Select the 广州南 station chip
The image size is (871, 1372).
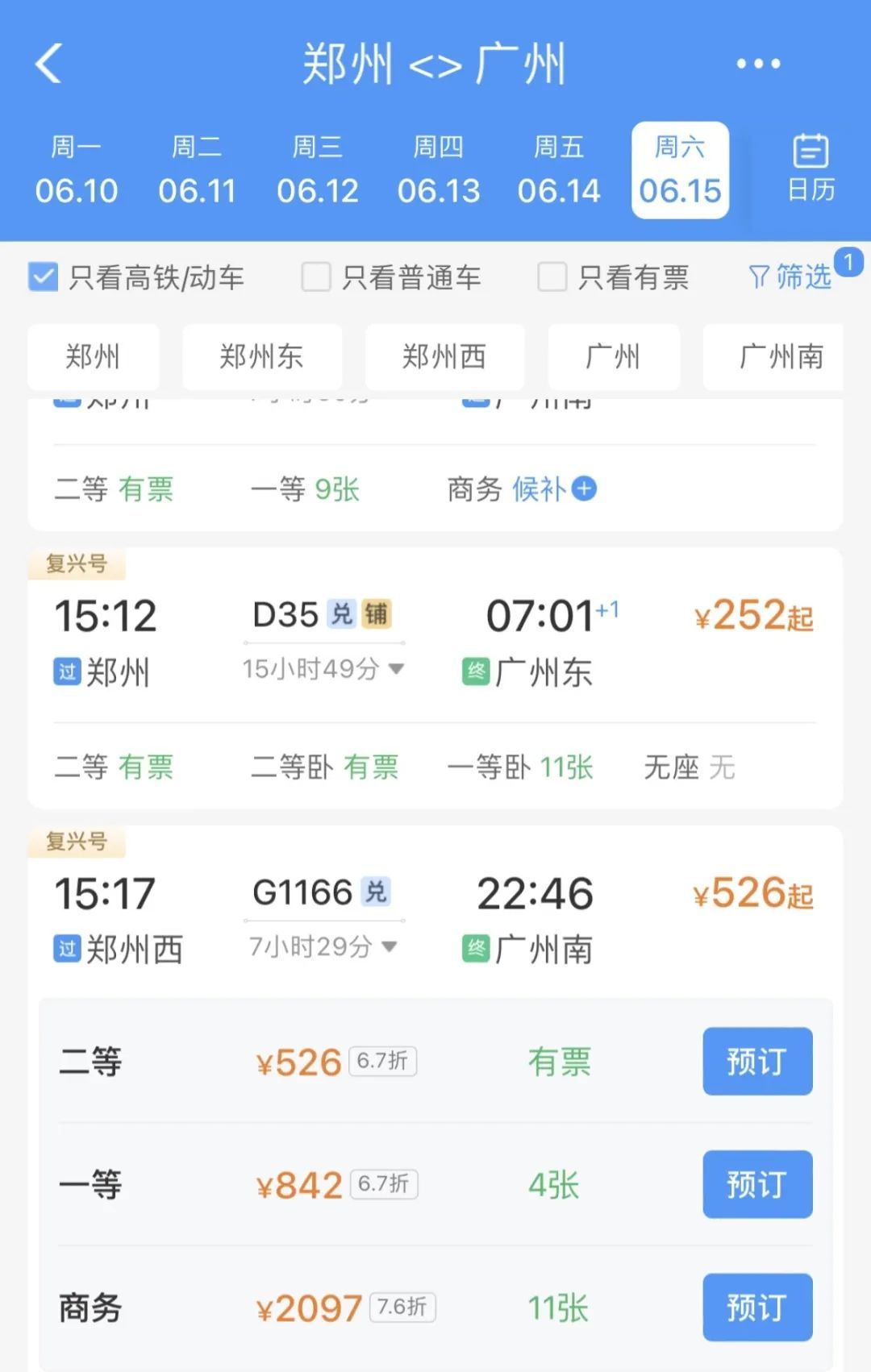(779, 356)
